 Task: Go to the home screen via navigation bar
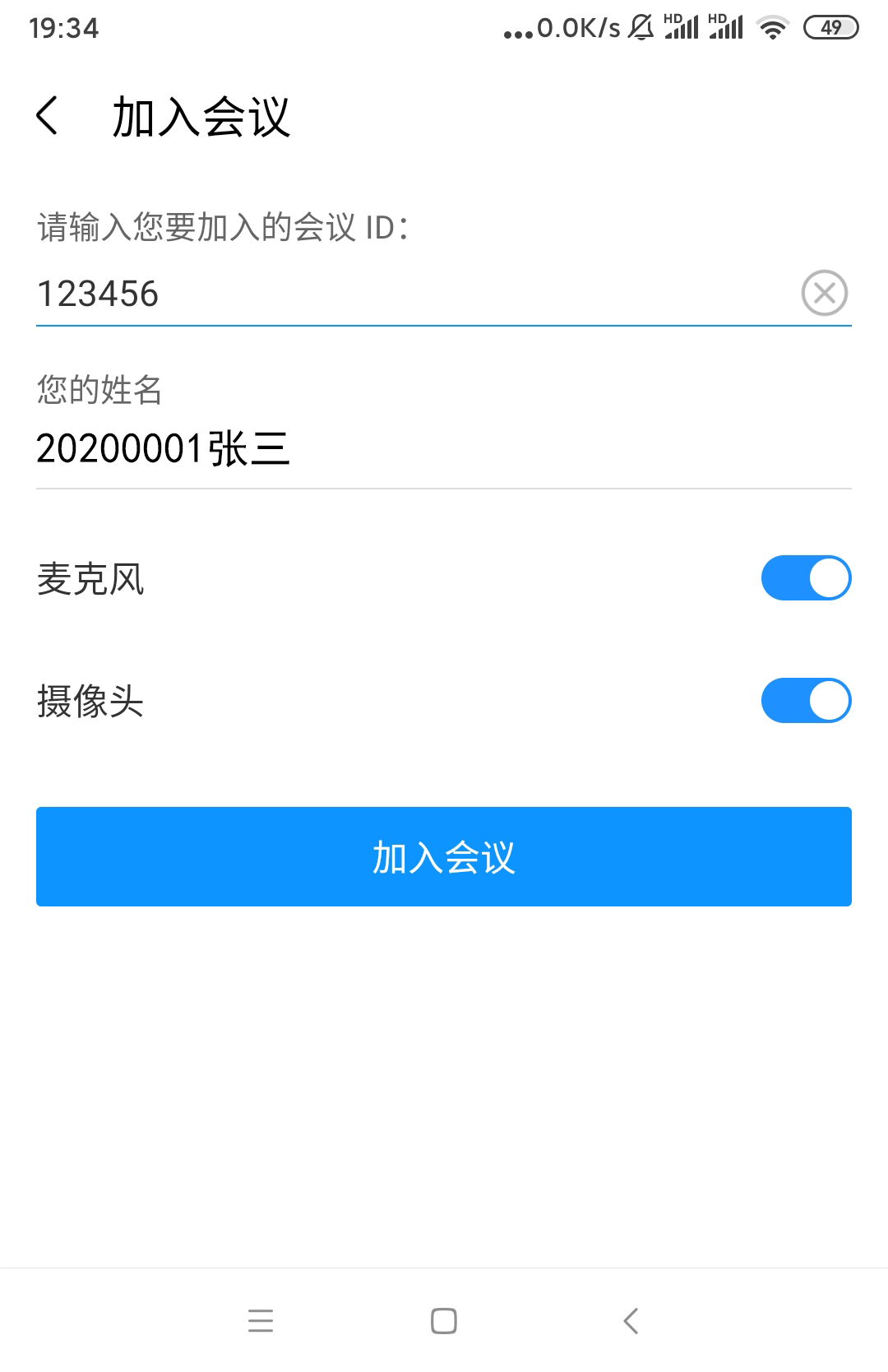[444, 1320]
